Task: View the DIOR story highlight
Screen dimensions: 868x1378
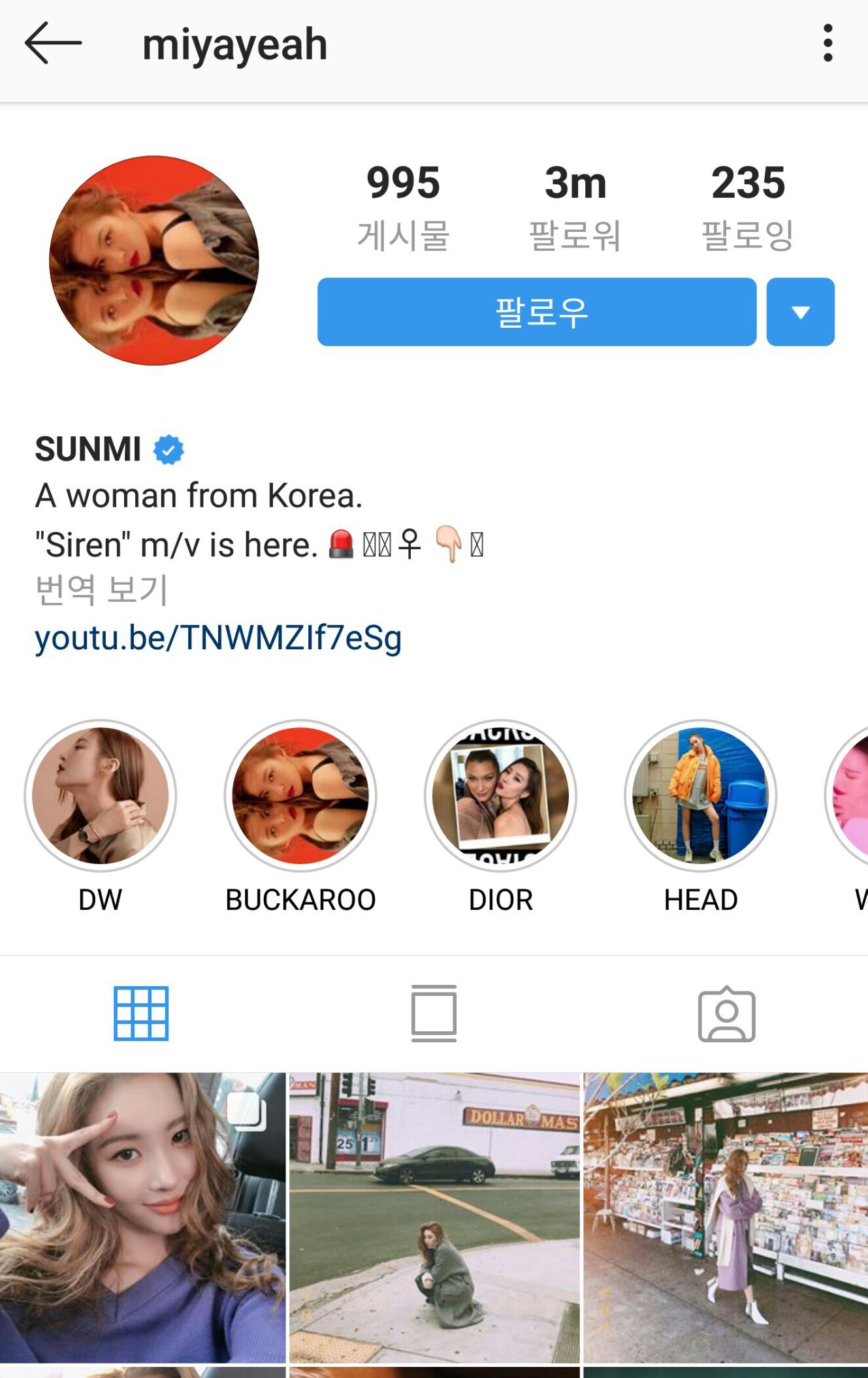Action: pyautogui.click(x=500, y=795)
